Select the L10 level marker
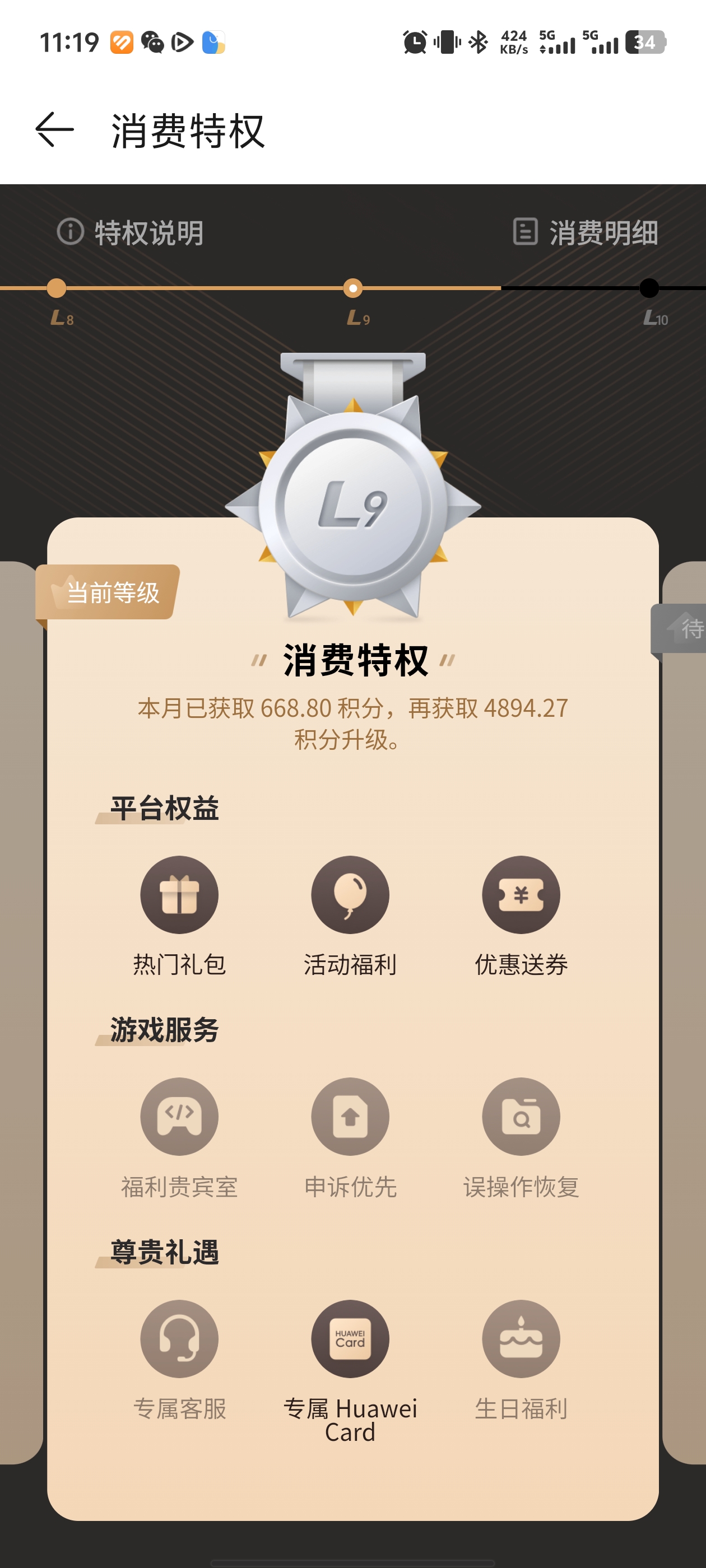Viewport: 706px width, 1568px height. coord(649,288)
